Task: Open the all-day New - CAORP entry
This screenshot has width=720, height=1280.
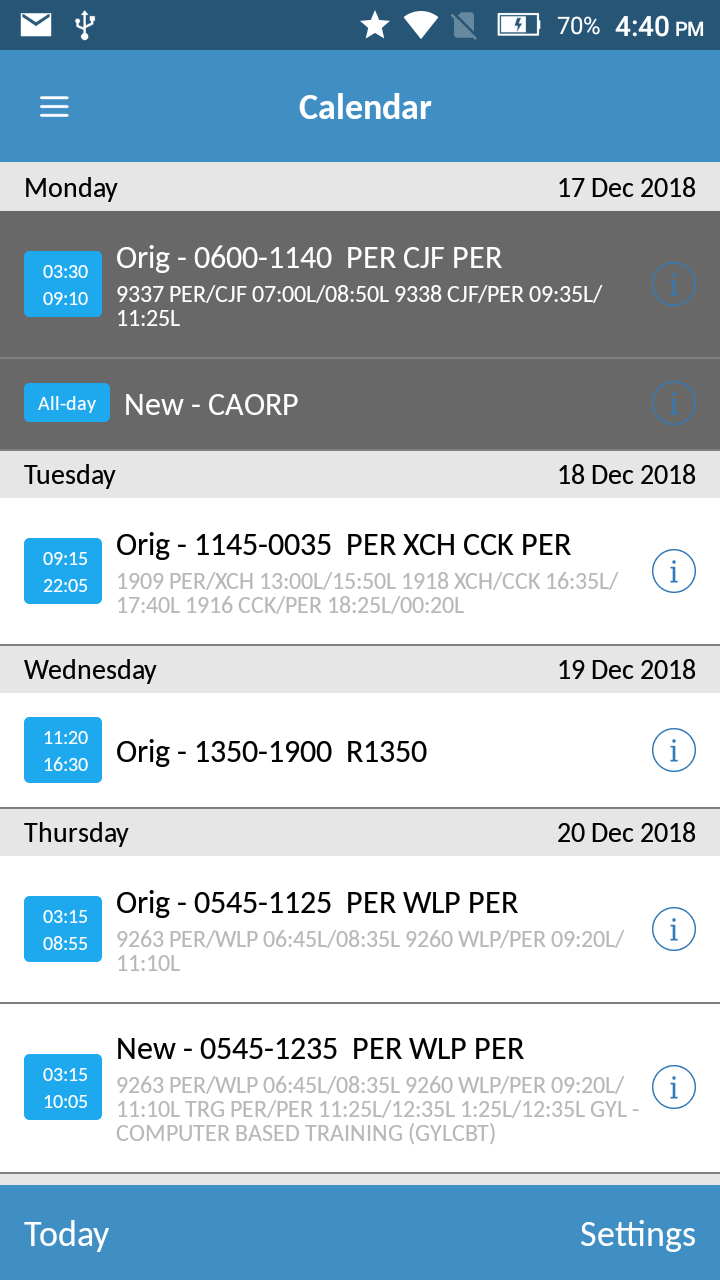Action: pyautogui.click(x=360, y=404)
